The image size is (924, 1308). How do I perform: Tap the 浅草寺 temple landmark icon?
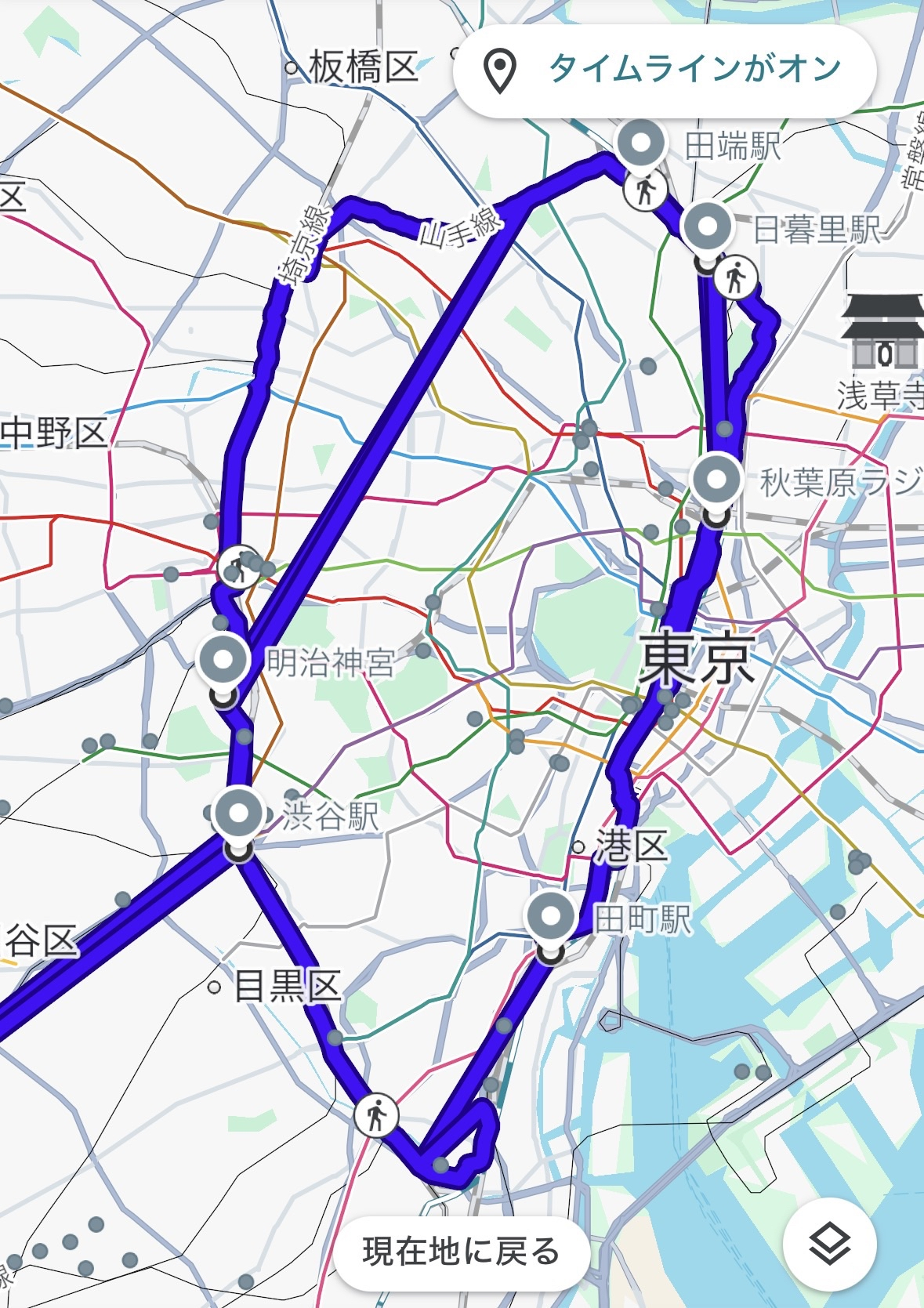click(883, 332)
